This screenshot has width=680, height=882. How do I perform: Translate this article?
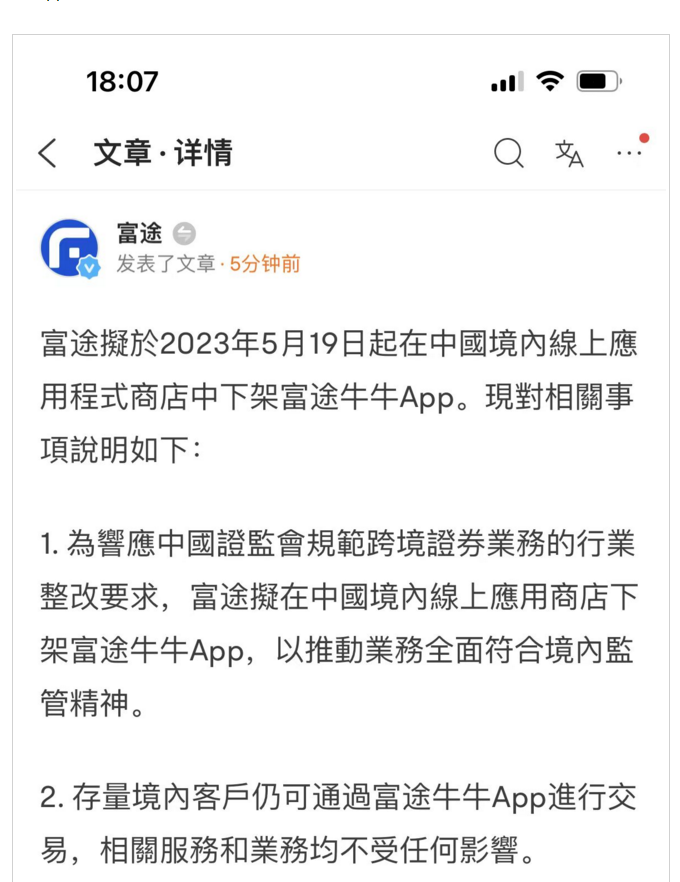pos(569,153)
